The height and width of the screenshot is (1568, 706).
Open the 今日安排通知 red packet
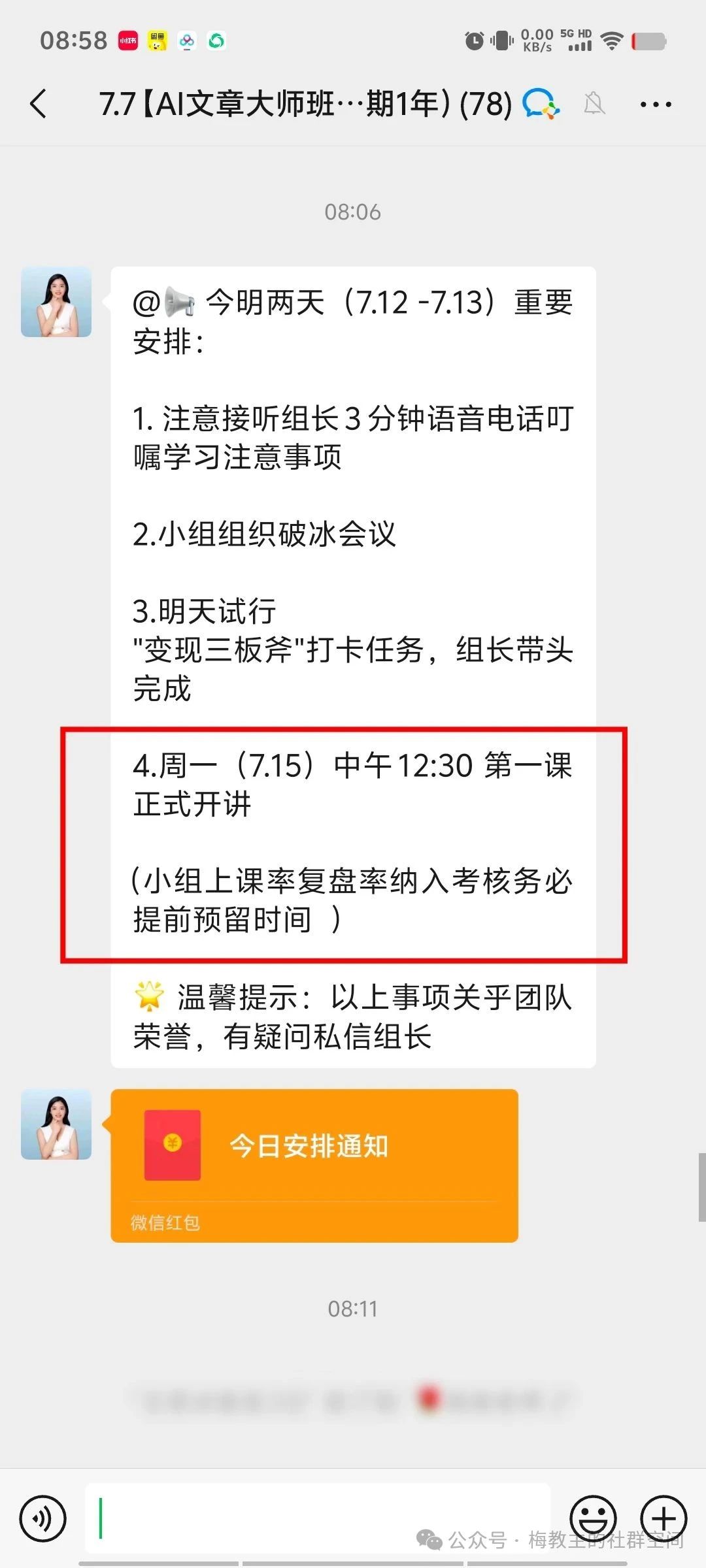[x=314, y=1165]
